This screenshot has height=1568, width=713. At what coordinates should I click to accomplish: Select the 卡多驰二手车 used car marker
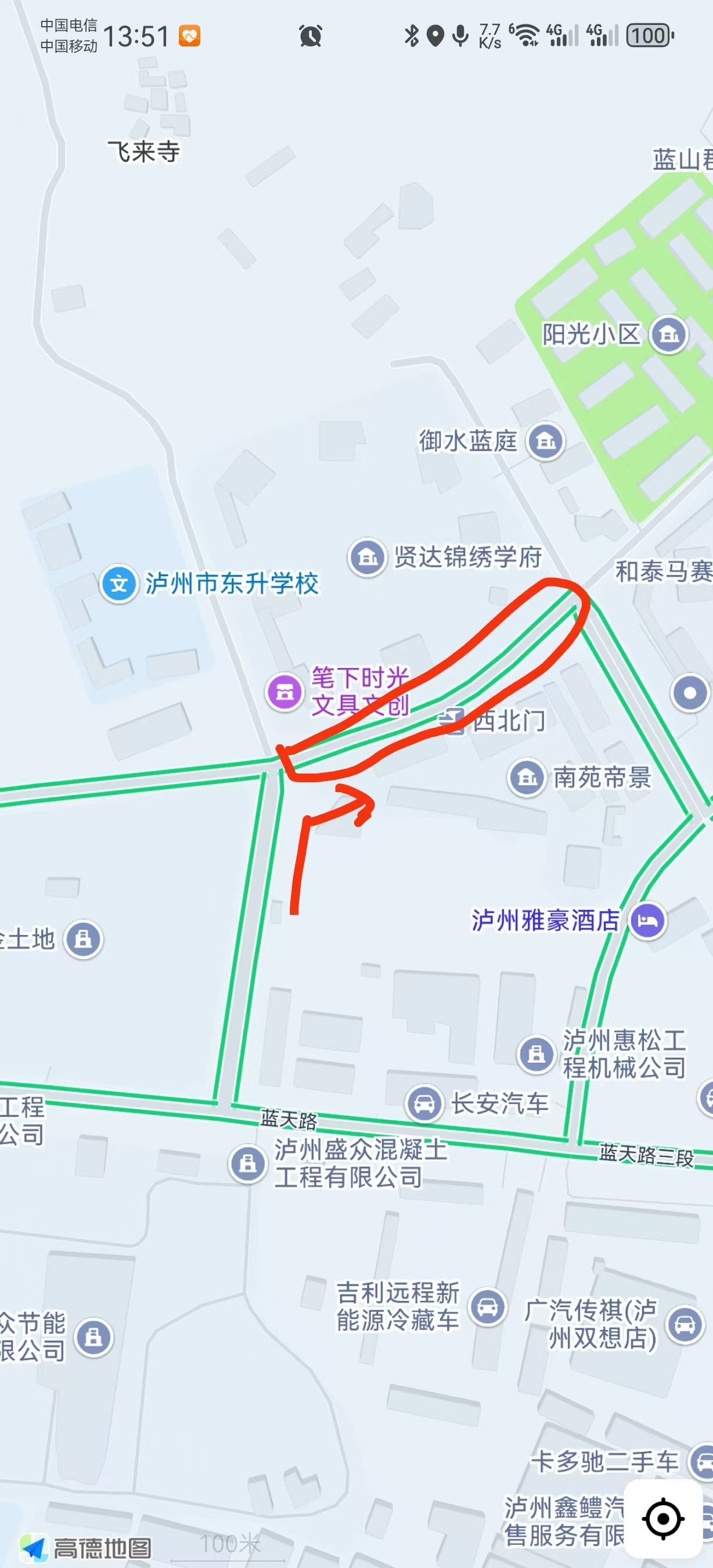tap(703, 1461)
